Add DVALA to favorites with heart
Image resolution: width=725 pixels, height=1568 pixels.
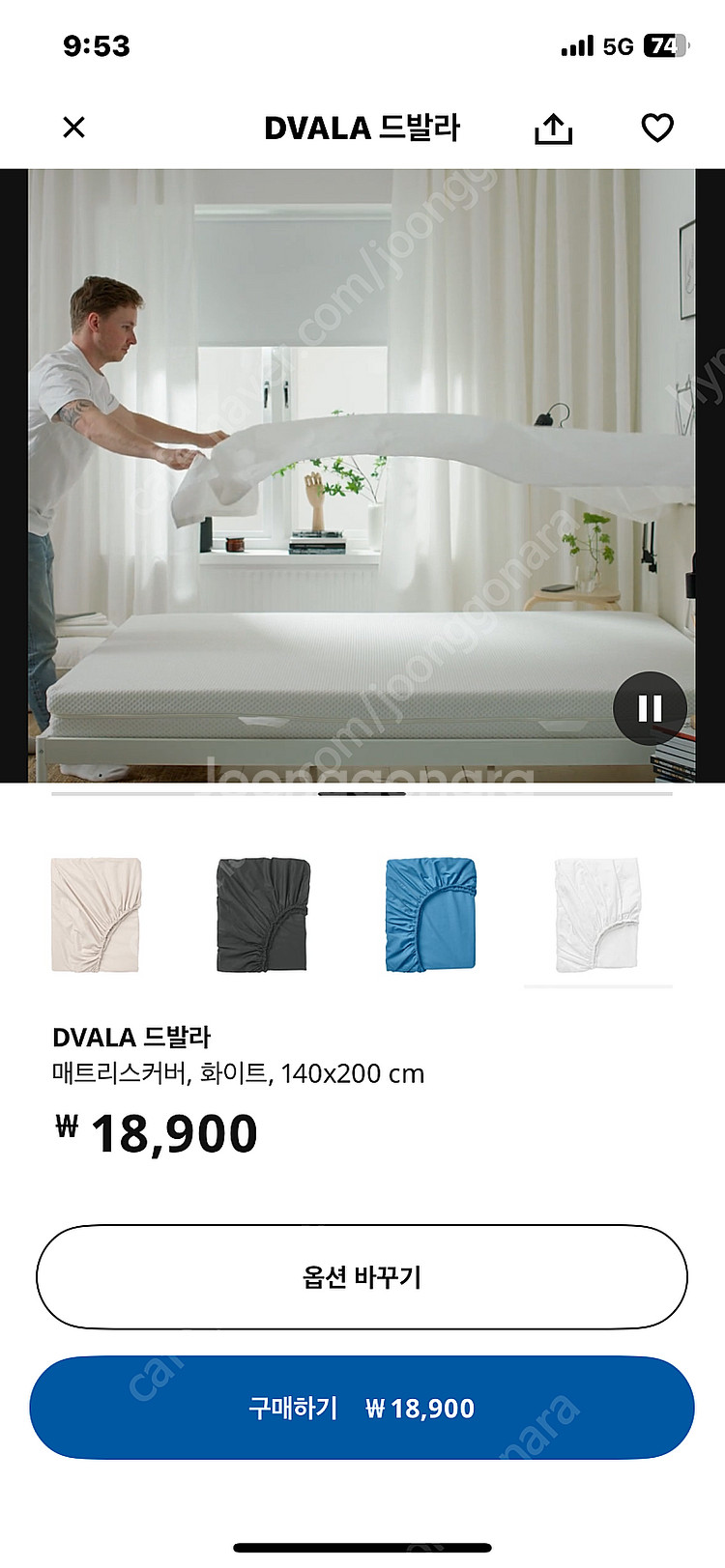coord(657,128)
